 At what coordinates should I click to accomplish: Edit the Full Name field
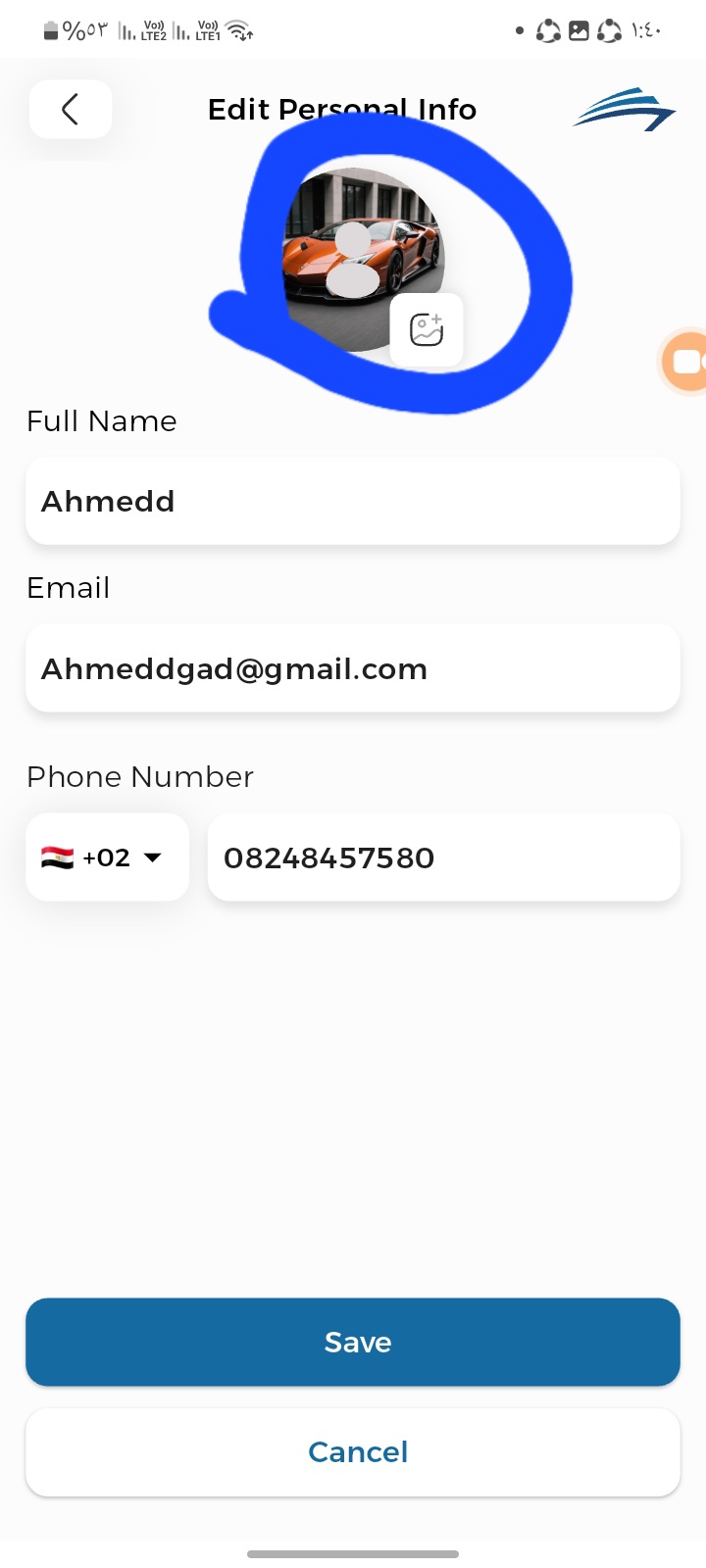pos(353,501)
